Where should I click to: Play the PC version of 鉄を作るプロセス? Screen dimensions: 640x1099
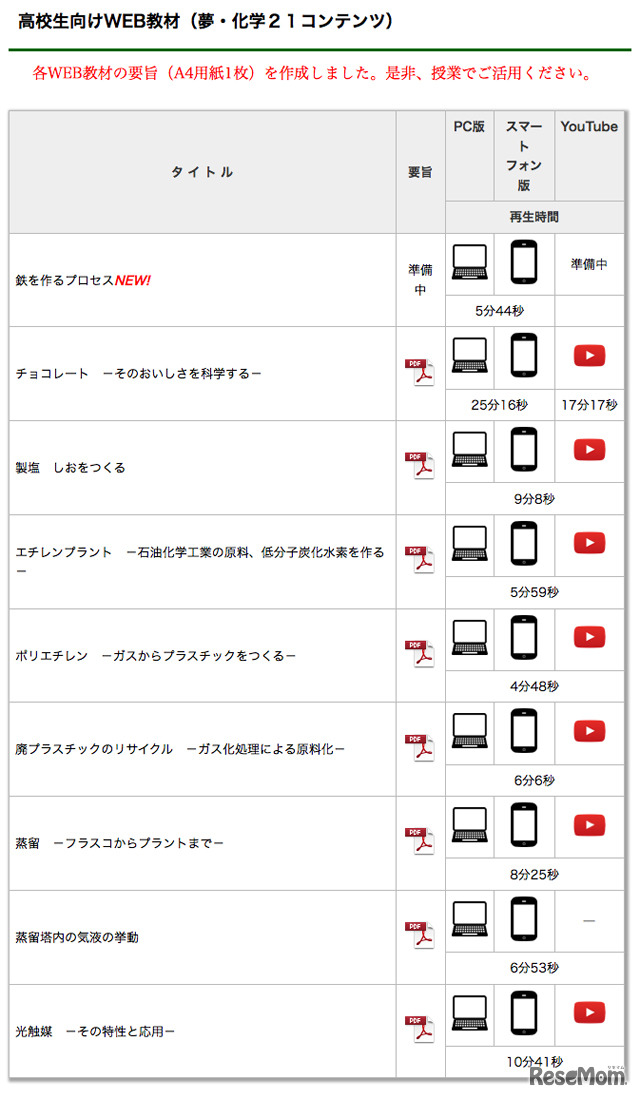[x=470, y=262]
